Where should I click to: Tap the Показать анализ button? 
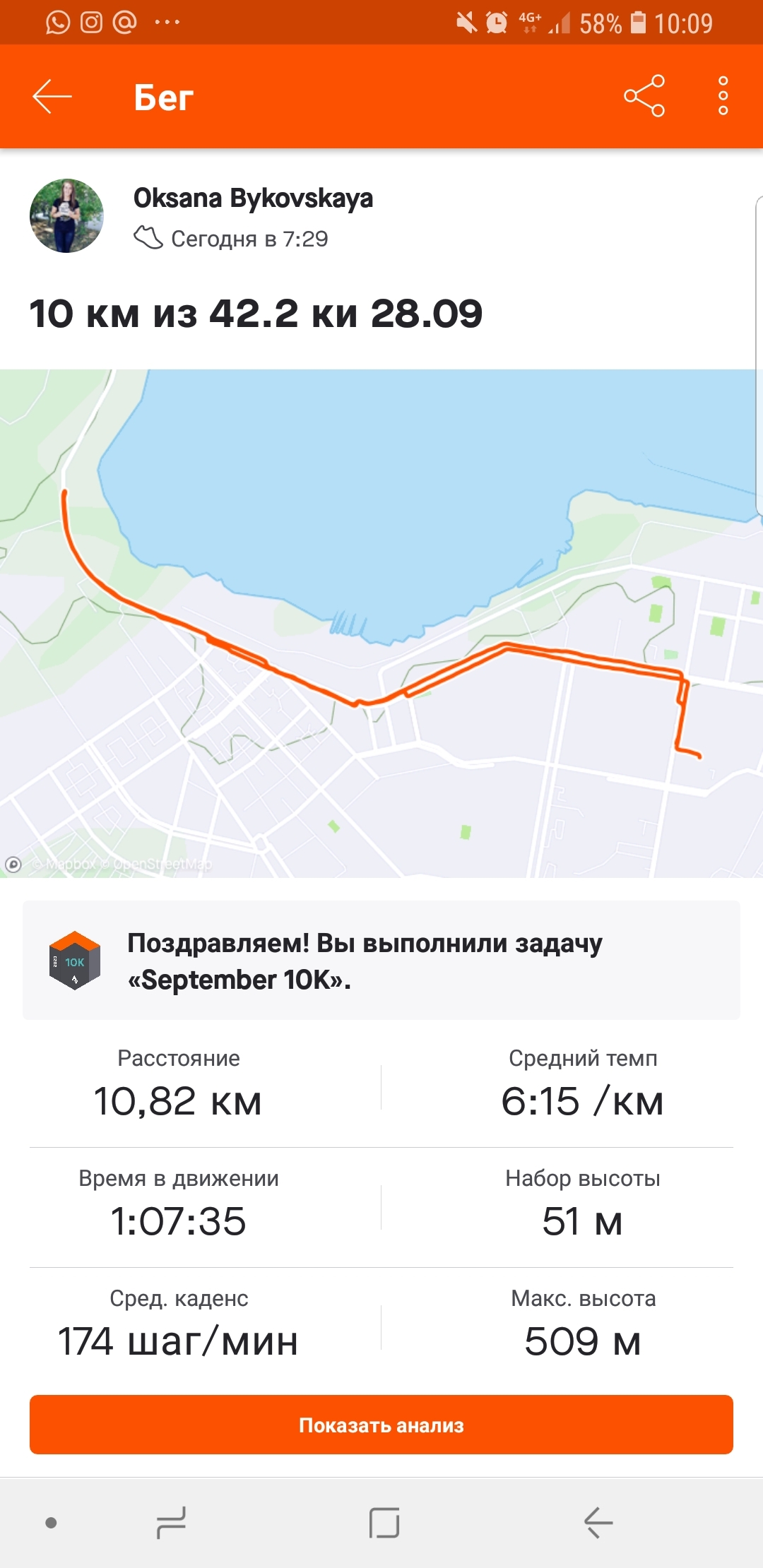381,1425
